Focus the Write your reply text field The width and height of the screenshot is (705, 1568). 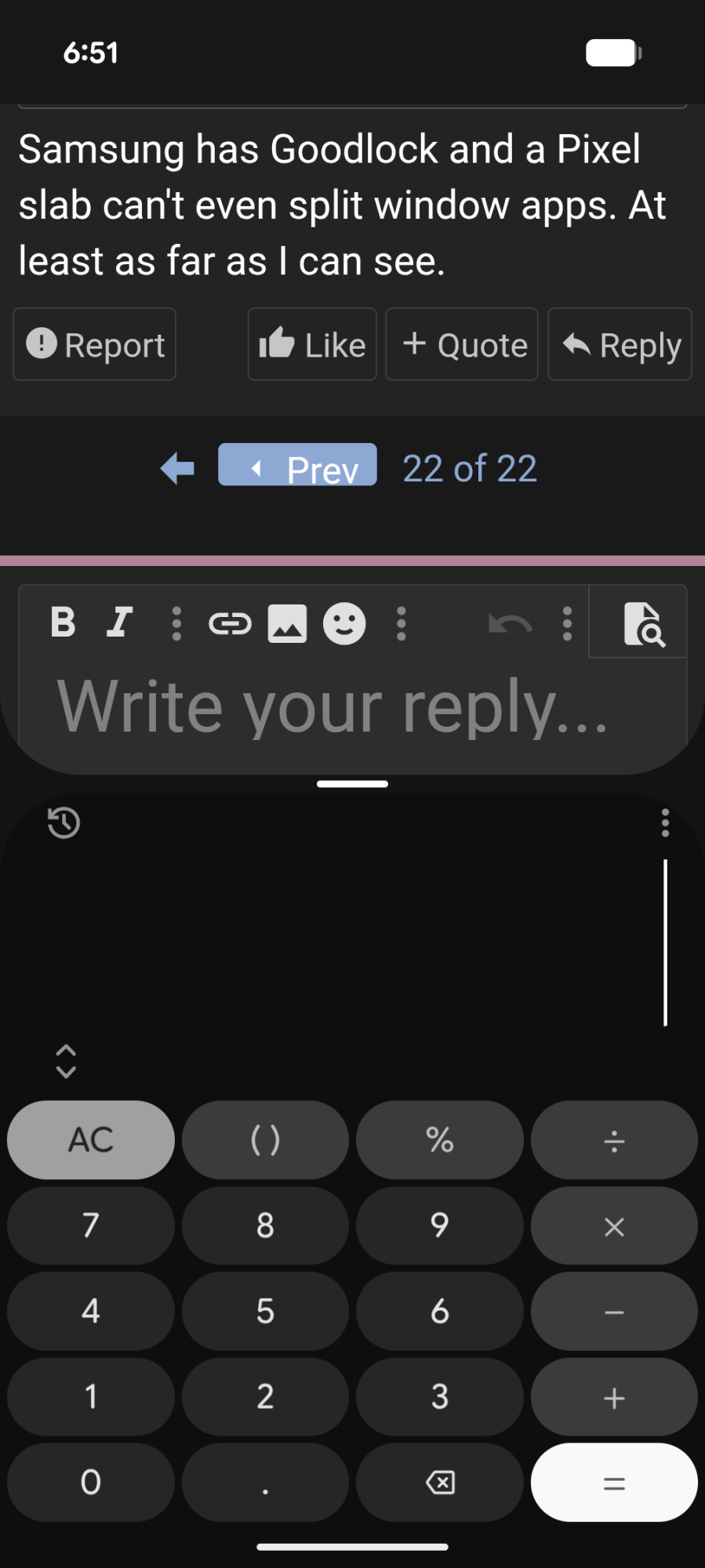(352, 708)
